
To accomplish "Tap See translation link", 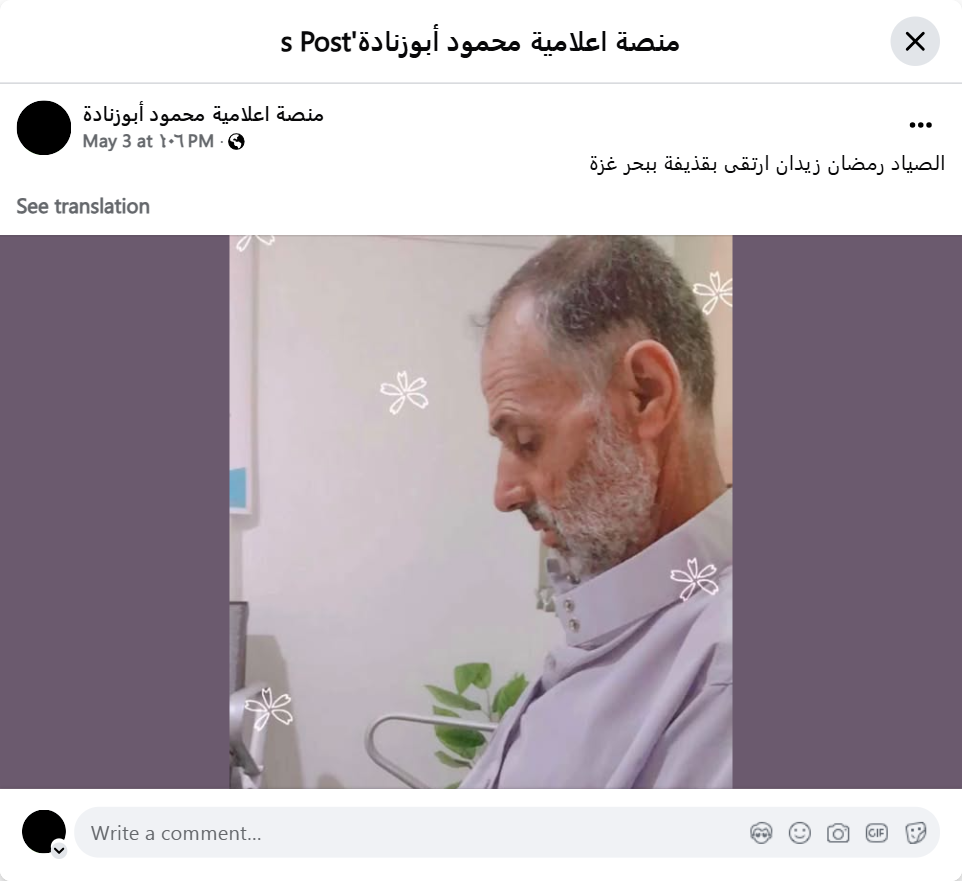I will 83,206.
